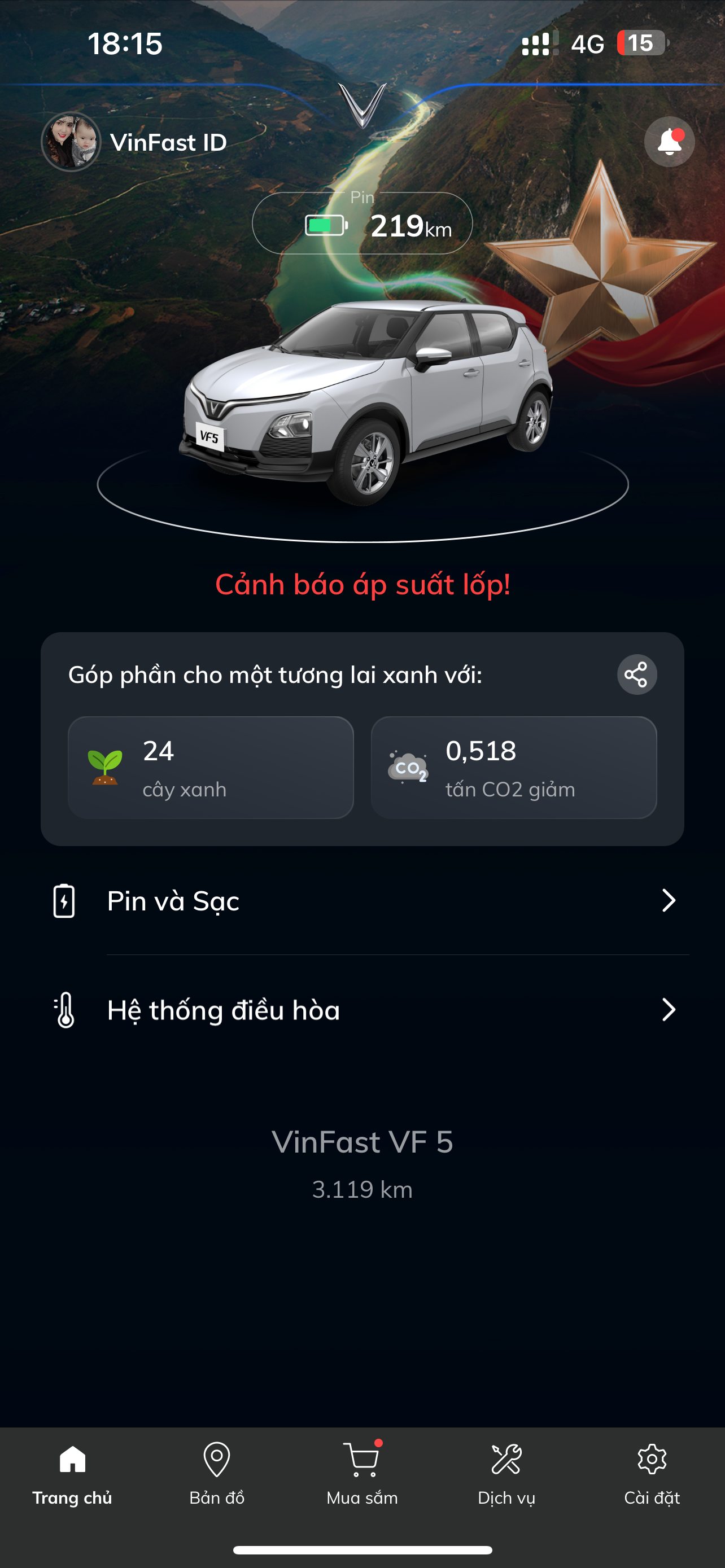Screen dimensions: 725x1568
Task: View the Cảnh báo áp suất lốp warning
Action: pos(362,584)
